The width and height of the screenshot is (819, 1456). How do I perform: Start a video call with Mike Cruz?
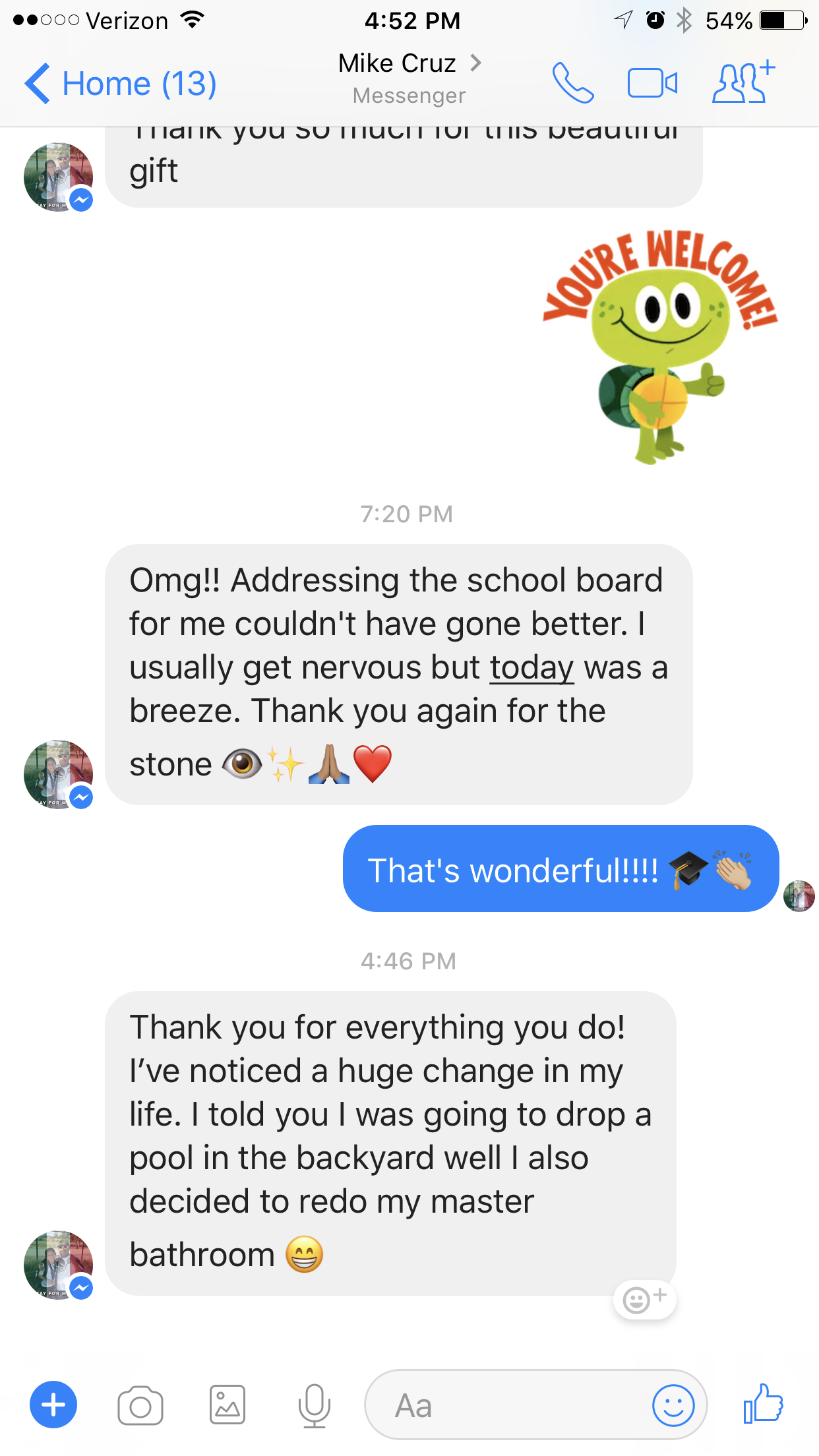pyautogui.click(x=652, y=83)
